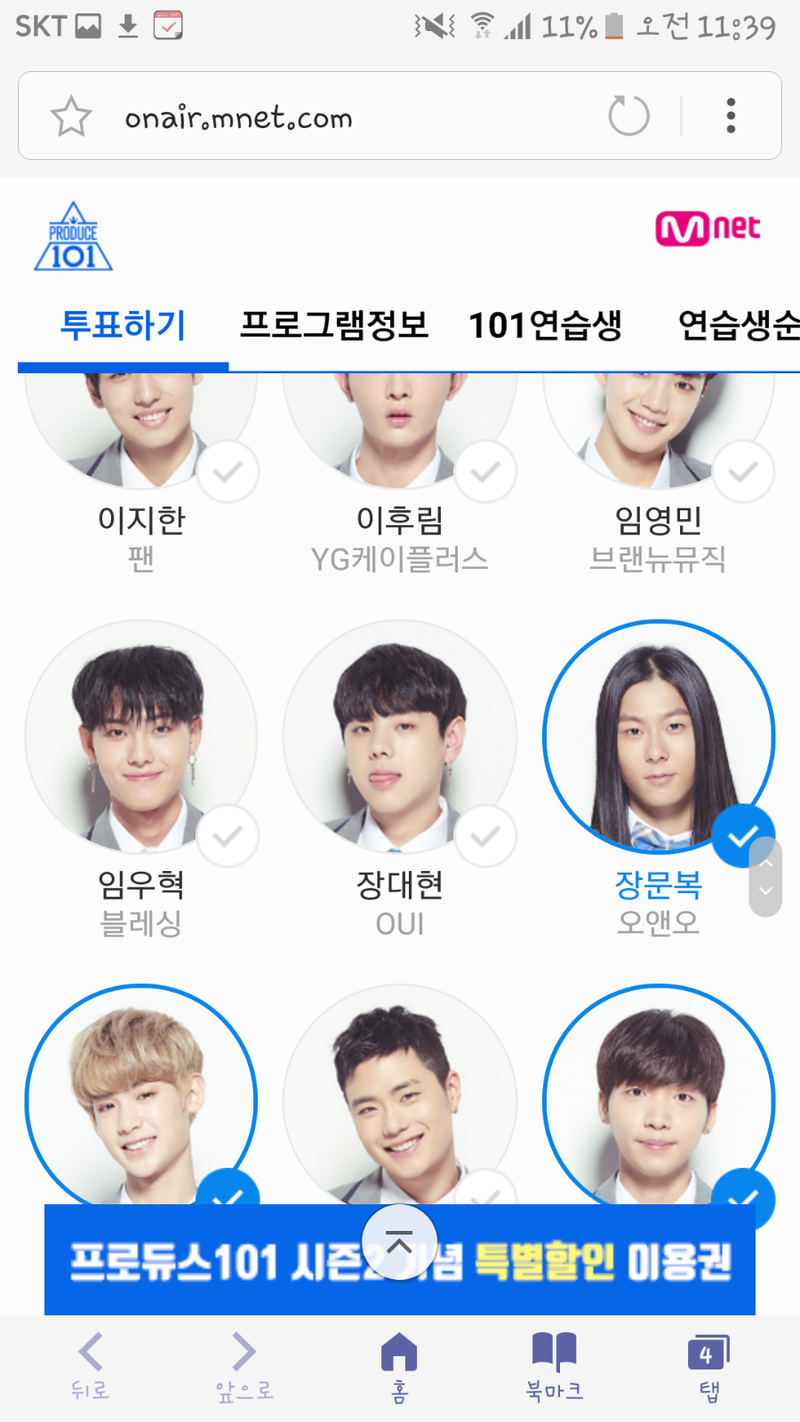Go back with the 뒤로 button

[x=91, y=1364]
